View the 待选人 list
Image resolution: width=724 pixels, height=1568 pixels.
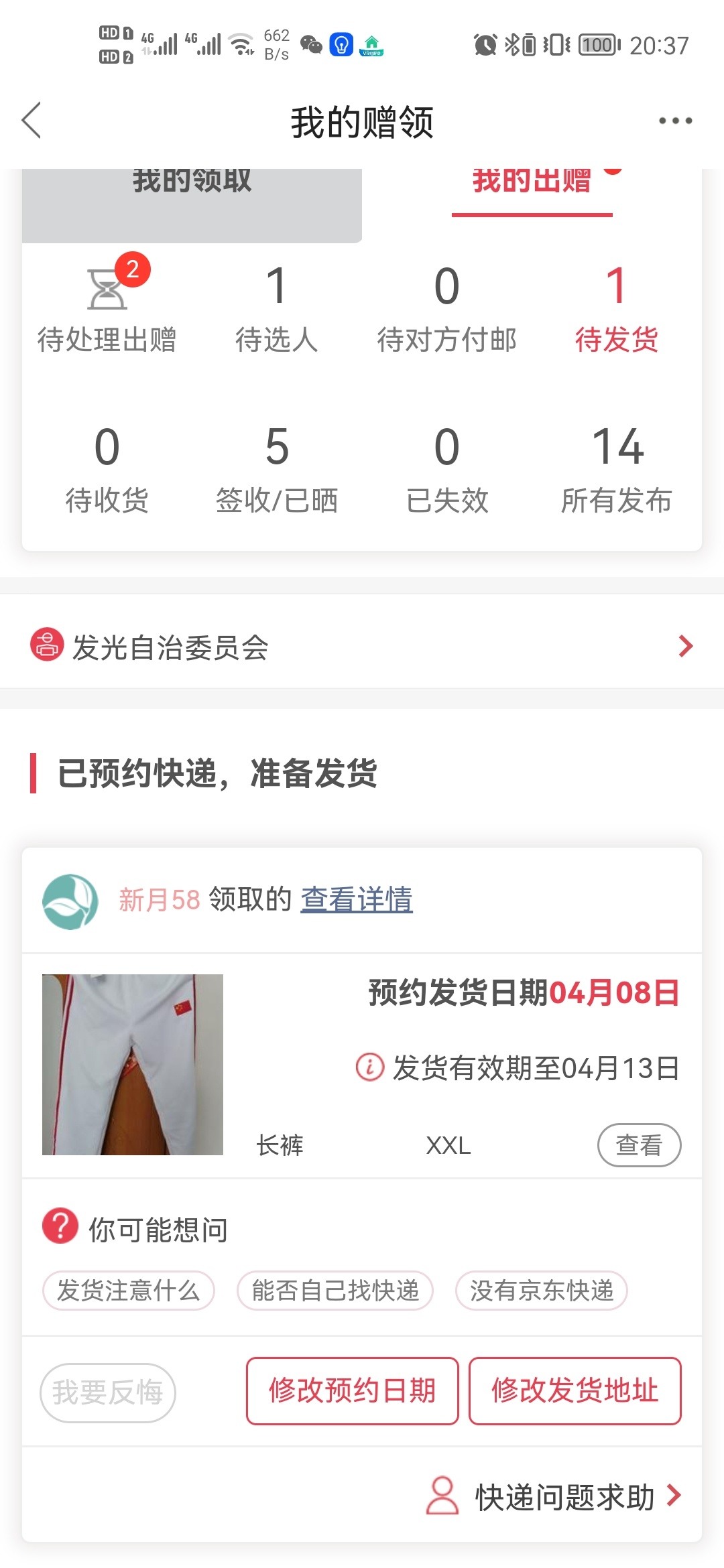coord(276,308)
